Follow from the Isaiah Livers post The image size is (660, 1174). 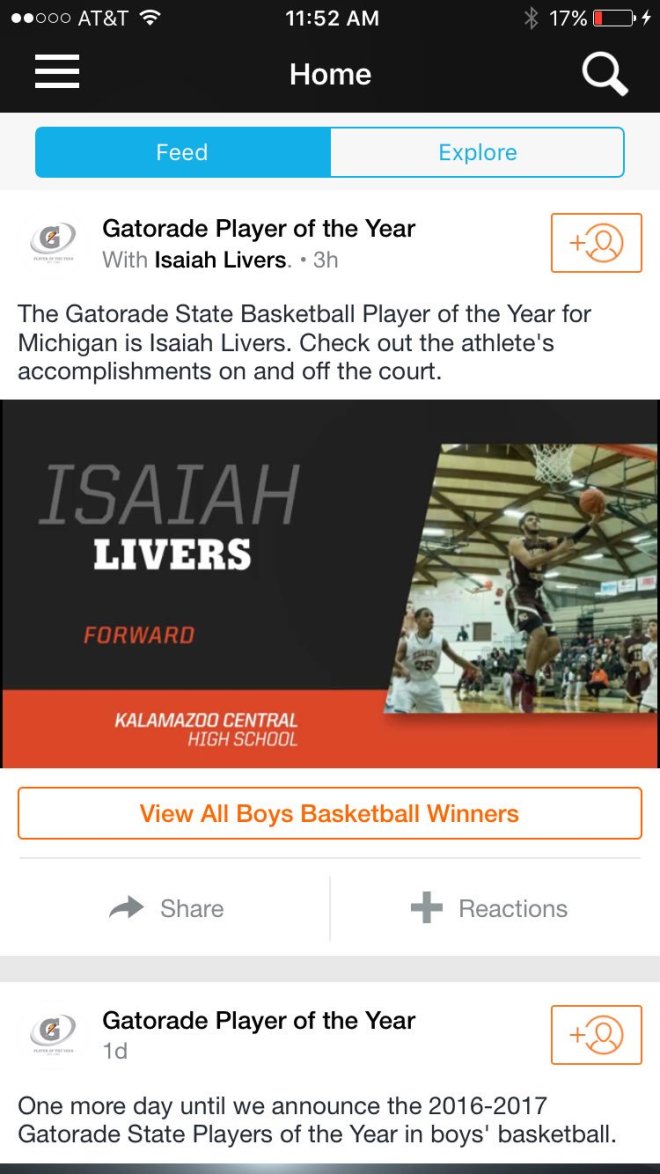[596, 243]
